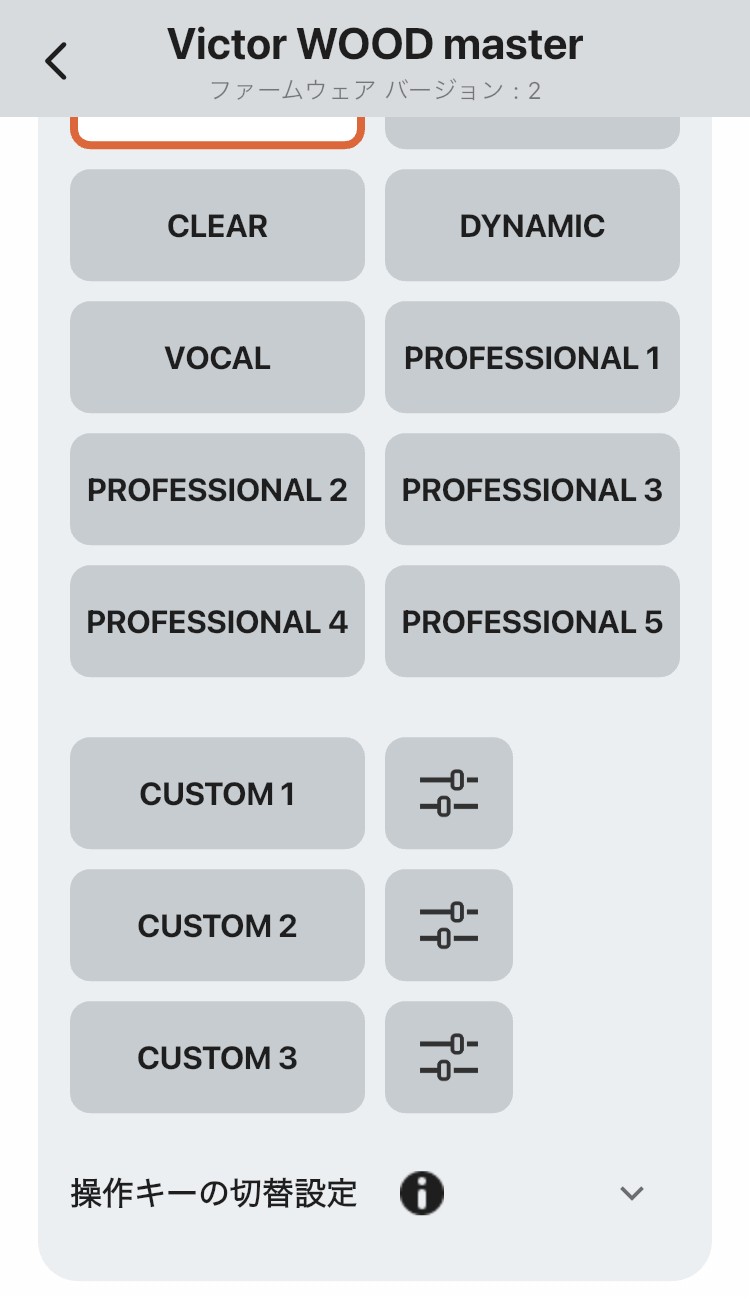Screen dimensions: 750x1299
Task: Choose PROFESSIONAL 4 sound mode
Action: (x=217, y=622)
